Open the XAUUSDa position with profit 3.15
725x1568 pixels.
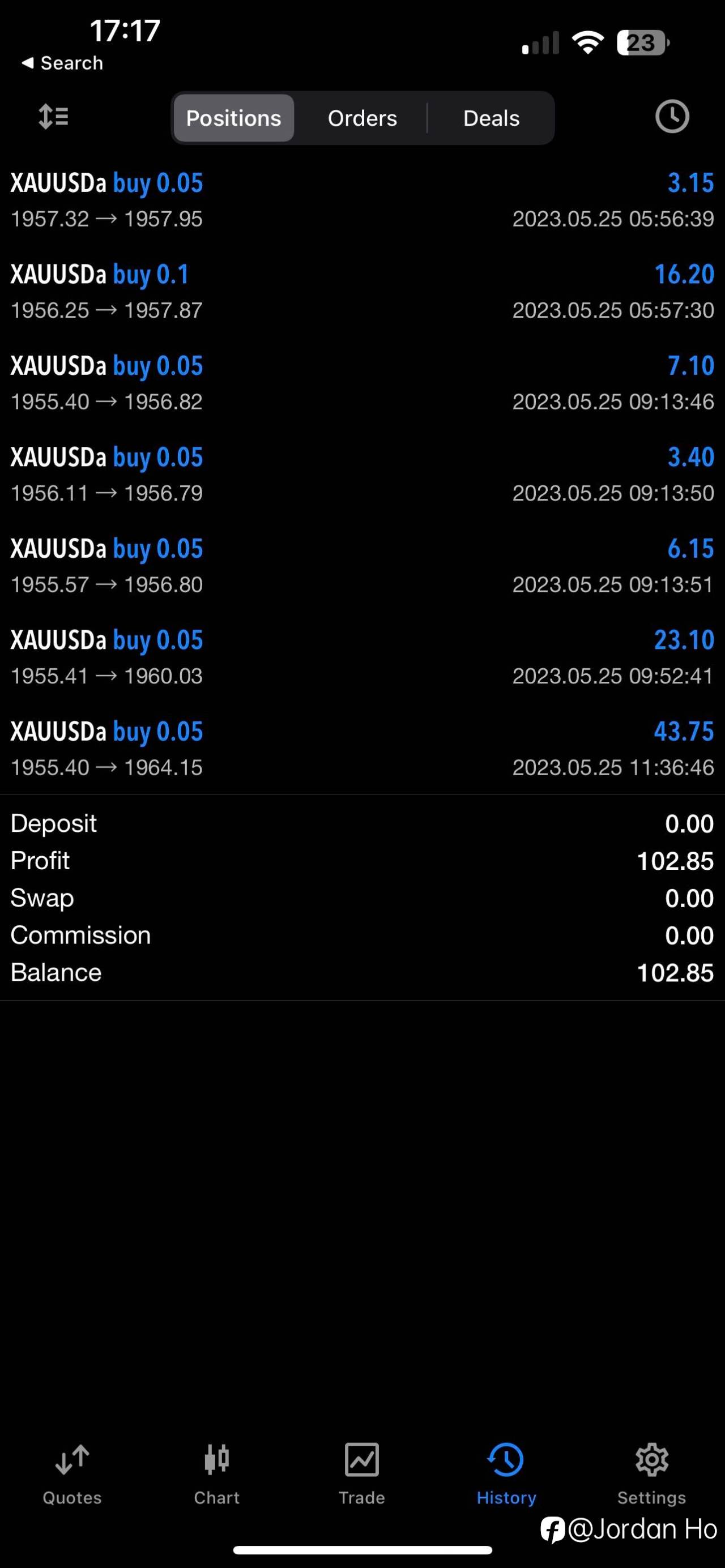(x=362, y=200)
